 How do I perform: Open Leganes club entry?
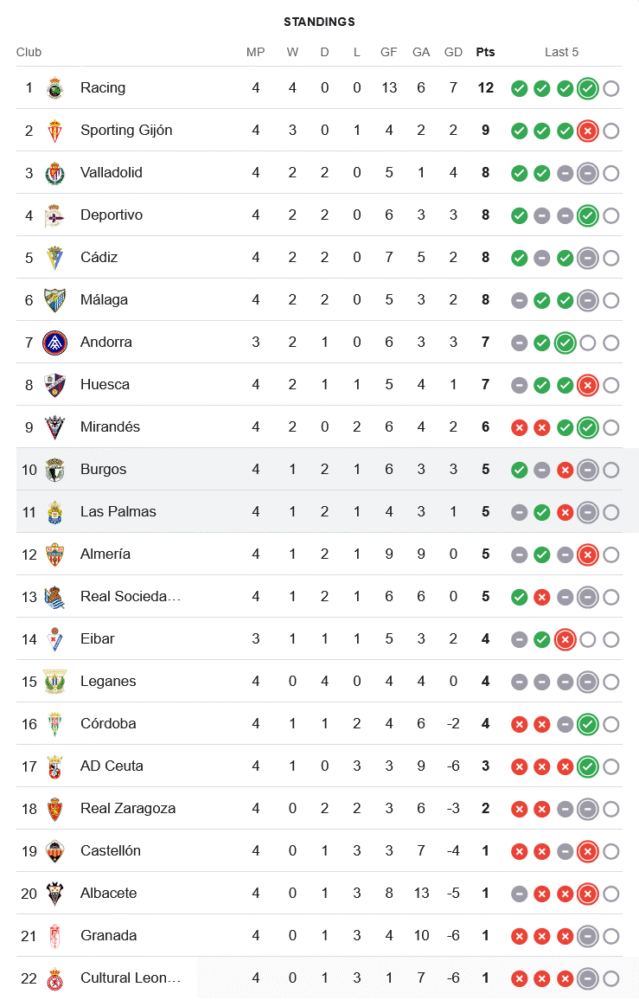point(108,681)
